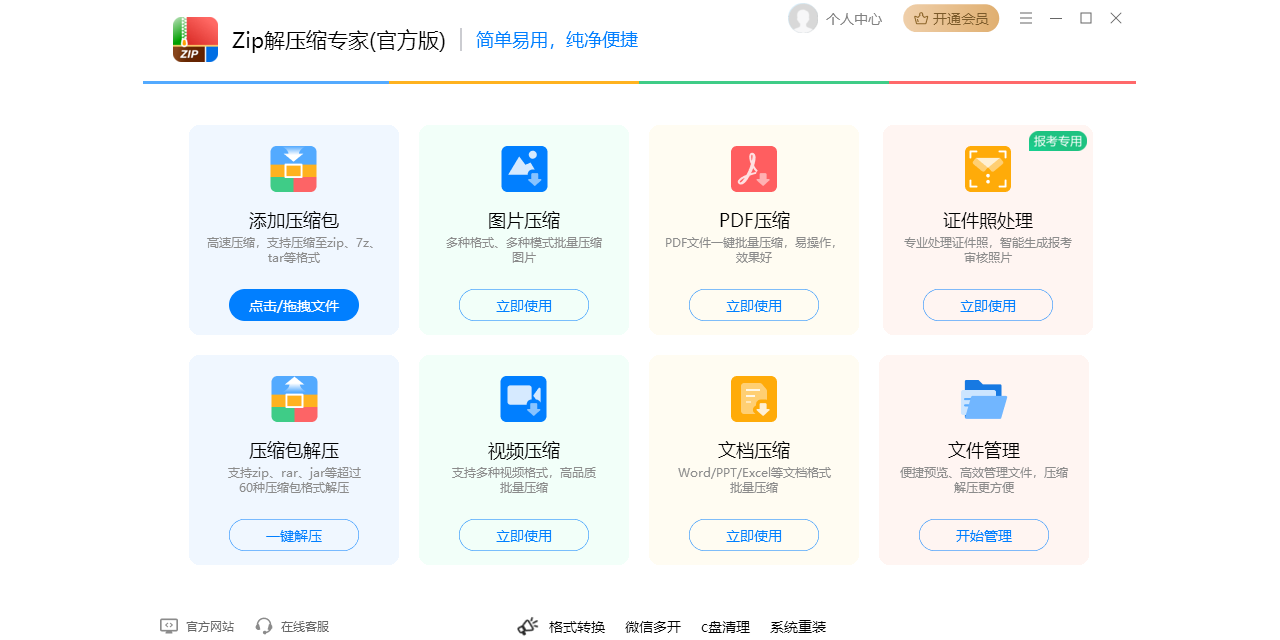This screenshot has width=1280, height=640.
Task: Open the hamburger menu icon
Action: coord(1026,18)
